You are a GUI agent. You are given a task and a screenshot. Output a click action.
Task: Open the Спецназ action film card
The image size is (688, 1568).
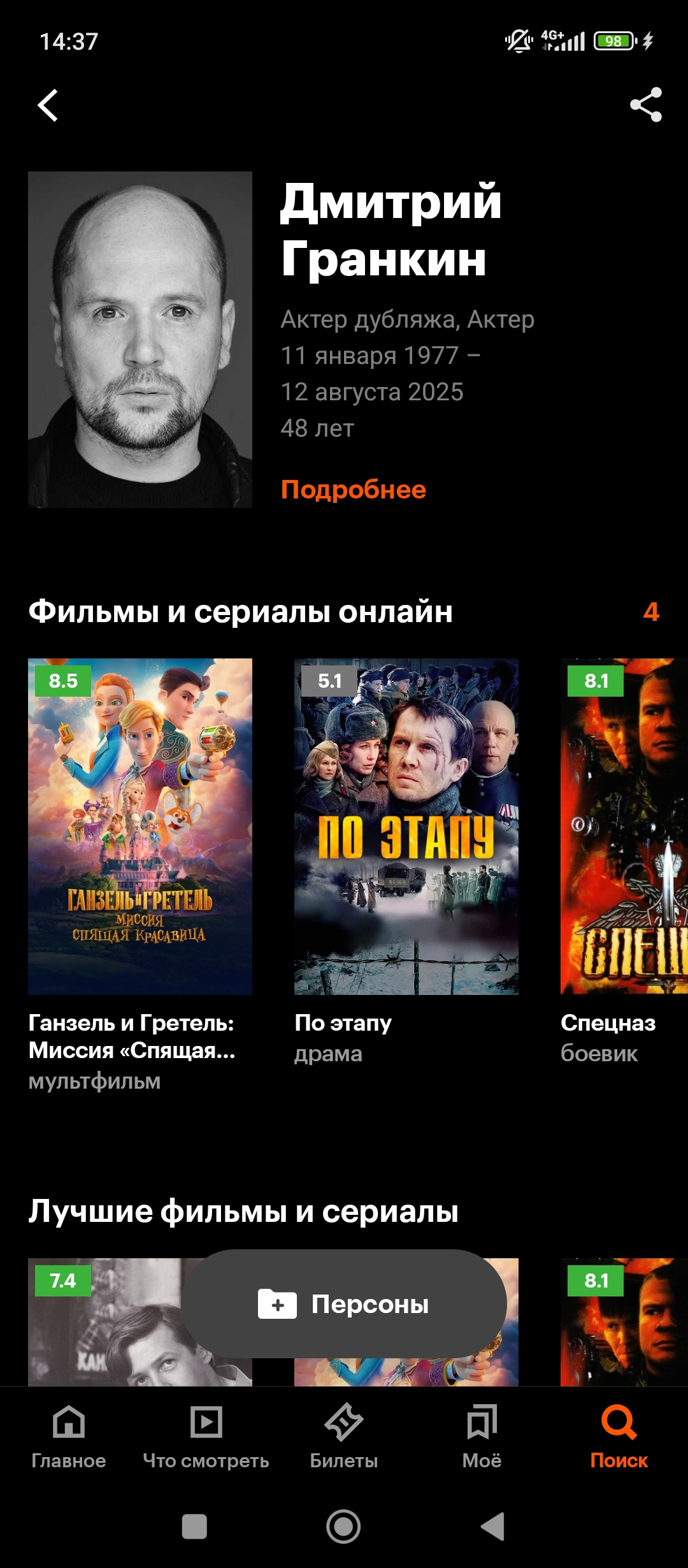click(x=624, y=826)
